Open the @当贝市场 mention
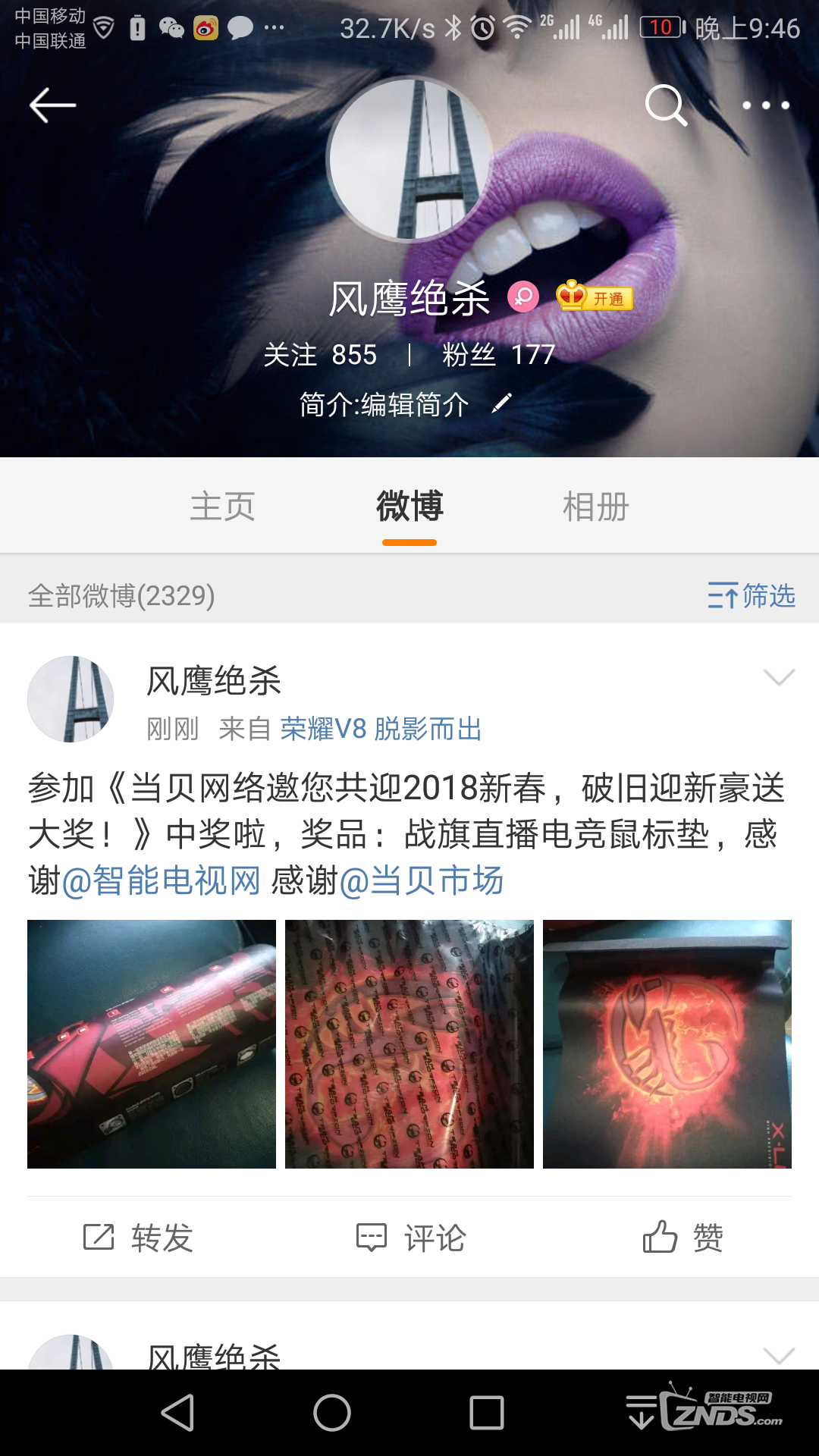Viewport: 819px width, 1456px height. pos(422,880)
